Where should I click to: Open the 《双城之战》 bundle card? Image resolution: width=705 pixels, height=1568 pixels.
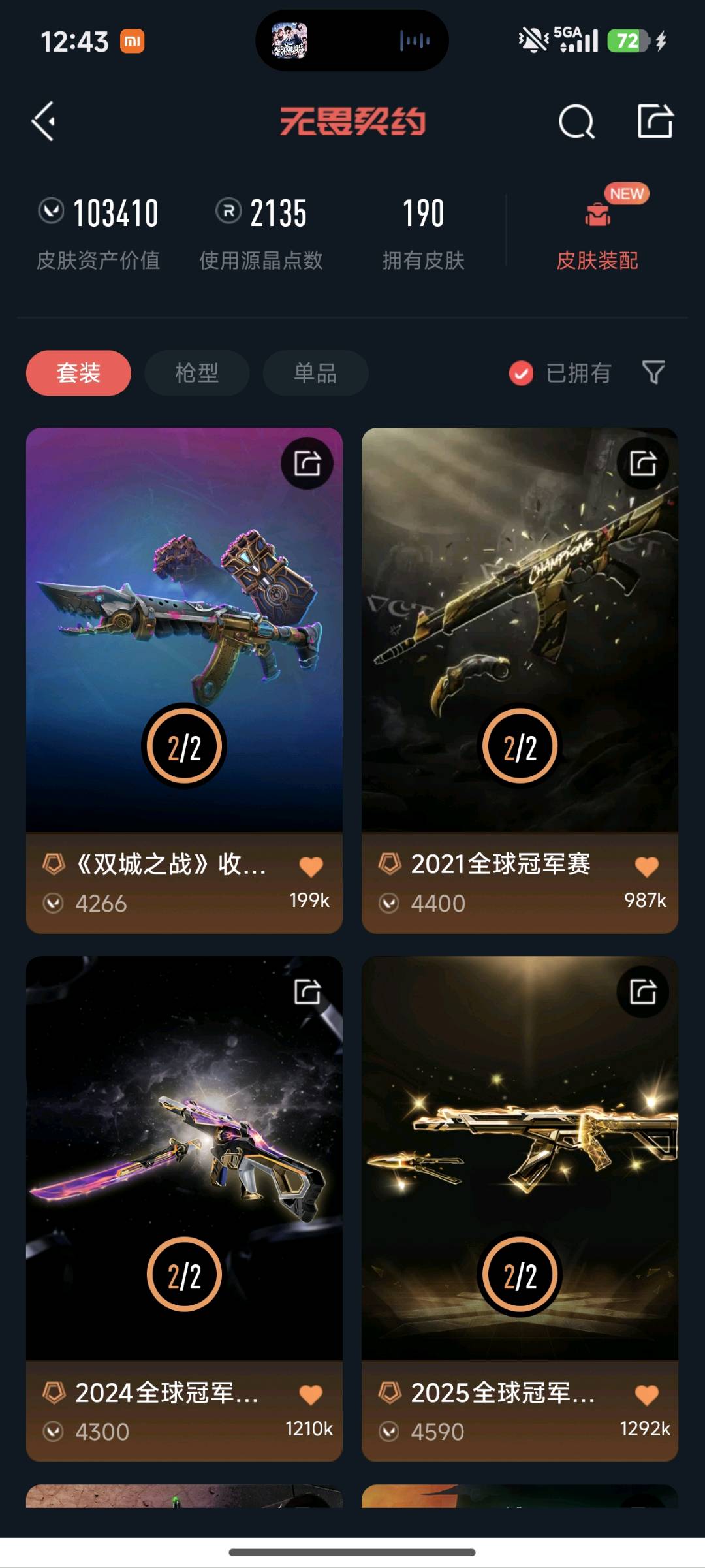(x=184, y=627)
